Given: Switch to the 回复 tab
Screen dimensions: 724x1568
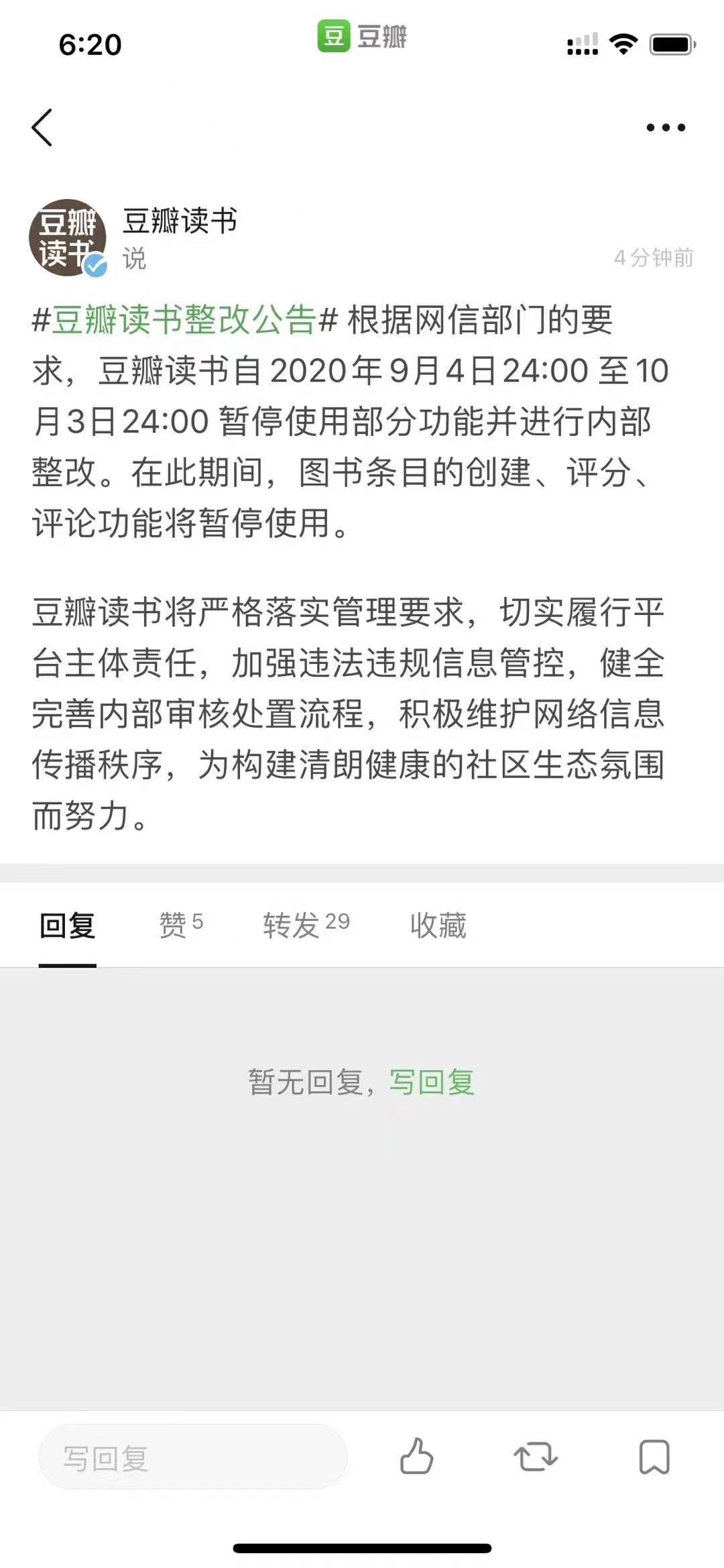Looking at the screenshot, I should [68, 926].
